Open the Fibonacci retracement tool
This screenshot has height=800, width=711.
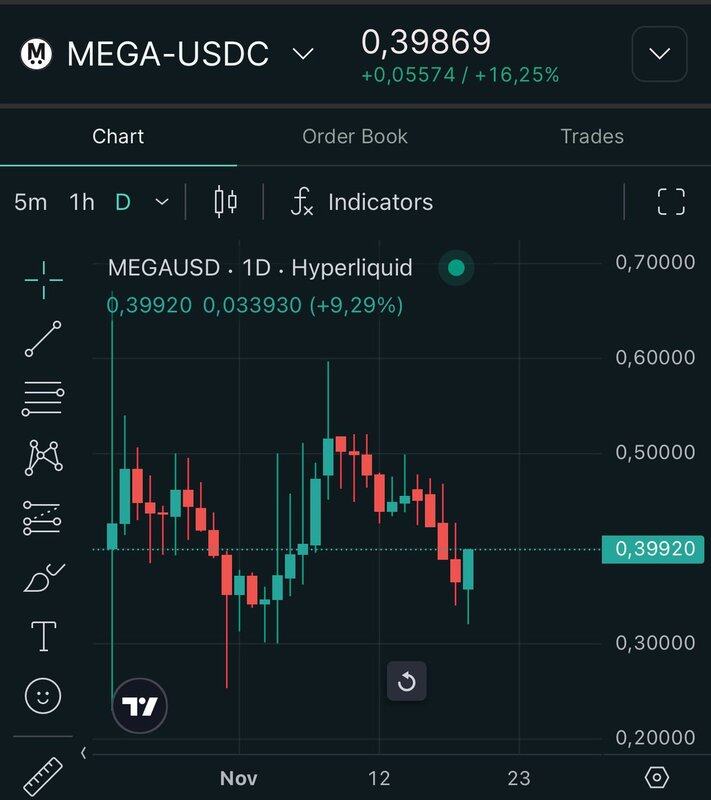point(43,398)
